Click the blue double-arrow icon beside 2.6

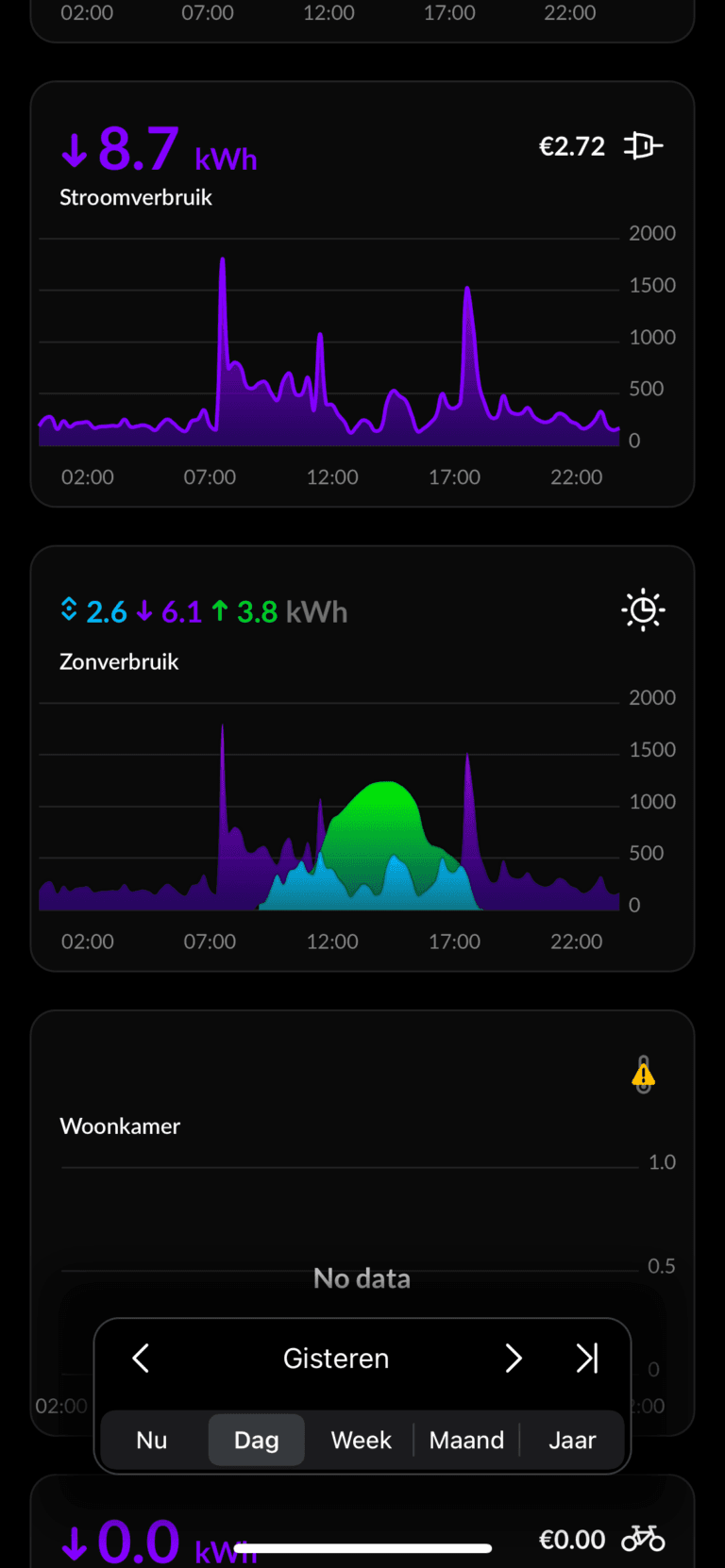69,609
